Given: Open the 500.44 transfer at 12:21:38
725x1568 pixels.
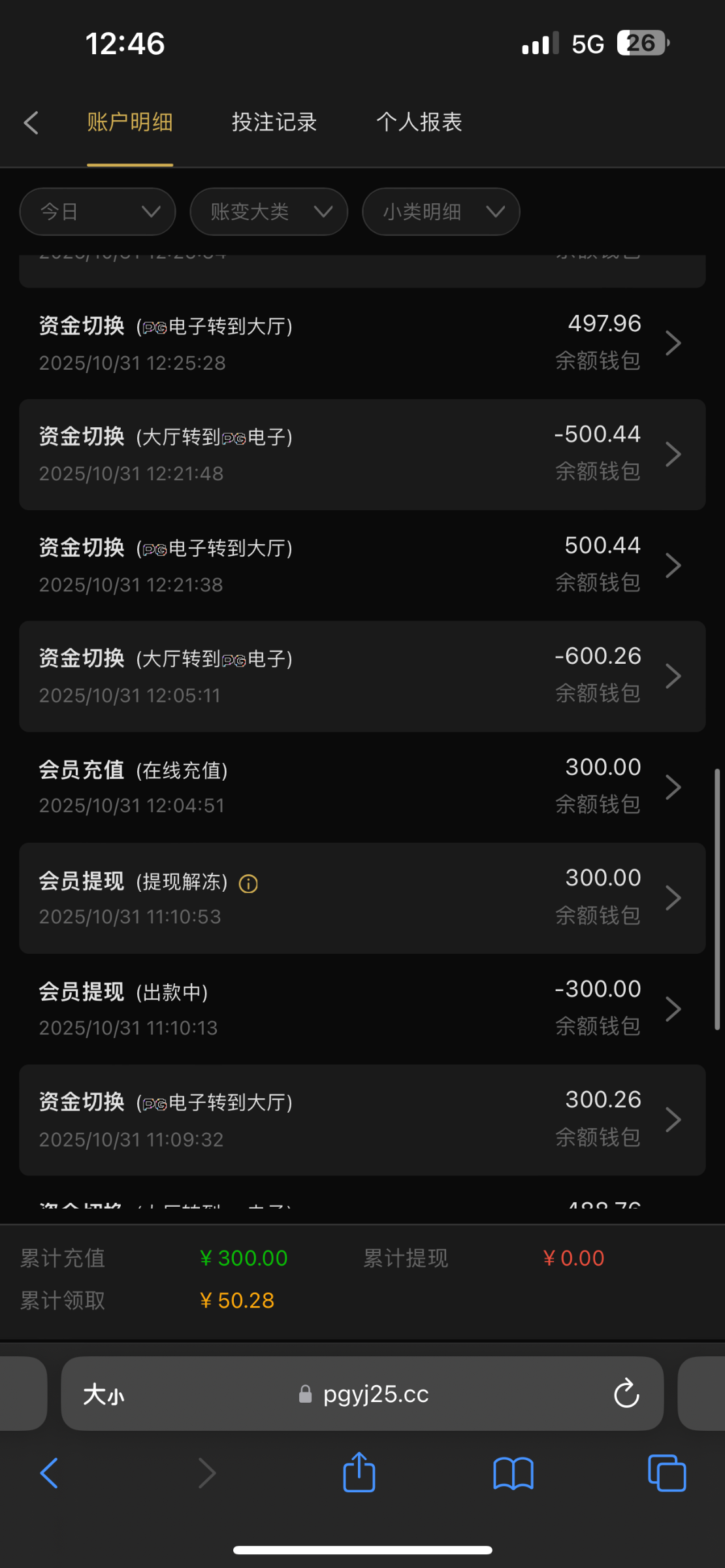Looking at the screenshot, I should coord(362,565).
